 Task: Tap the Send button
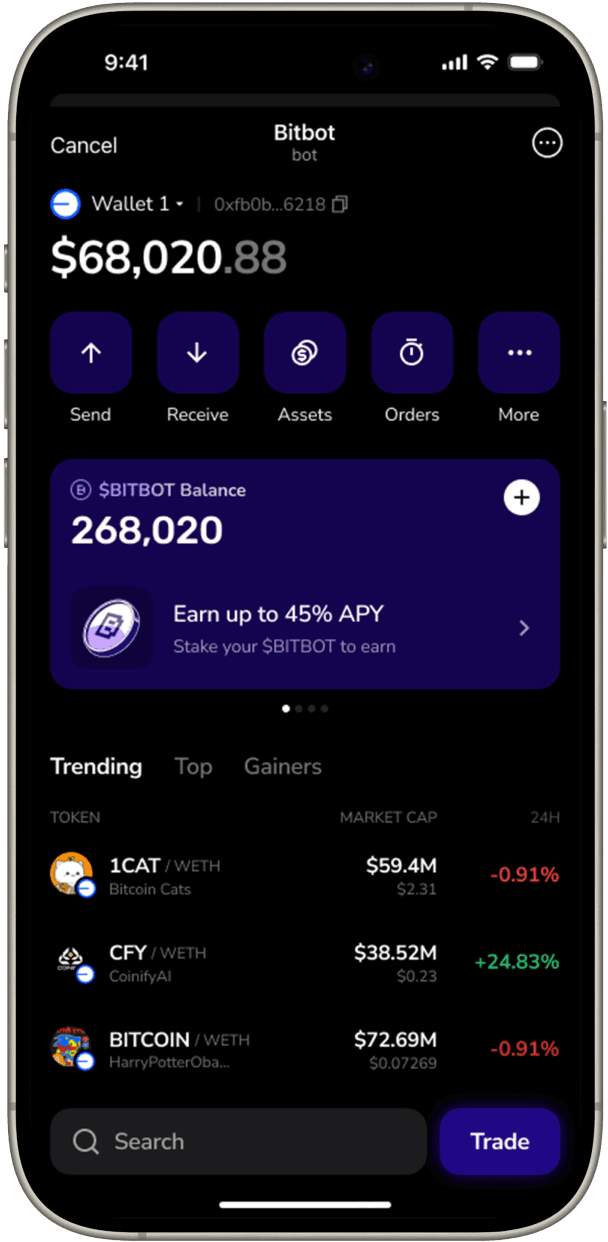point(91,353)
